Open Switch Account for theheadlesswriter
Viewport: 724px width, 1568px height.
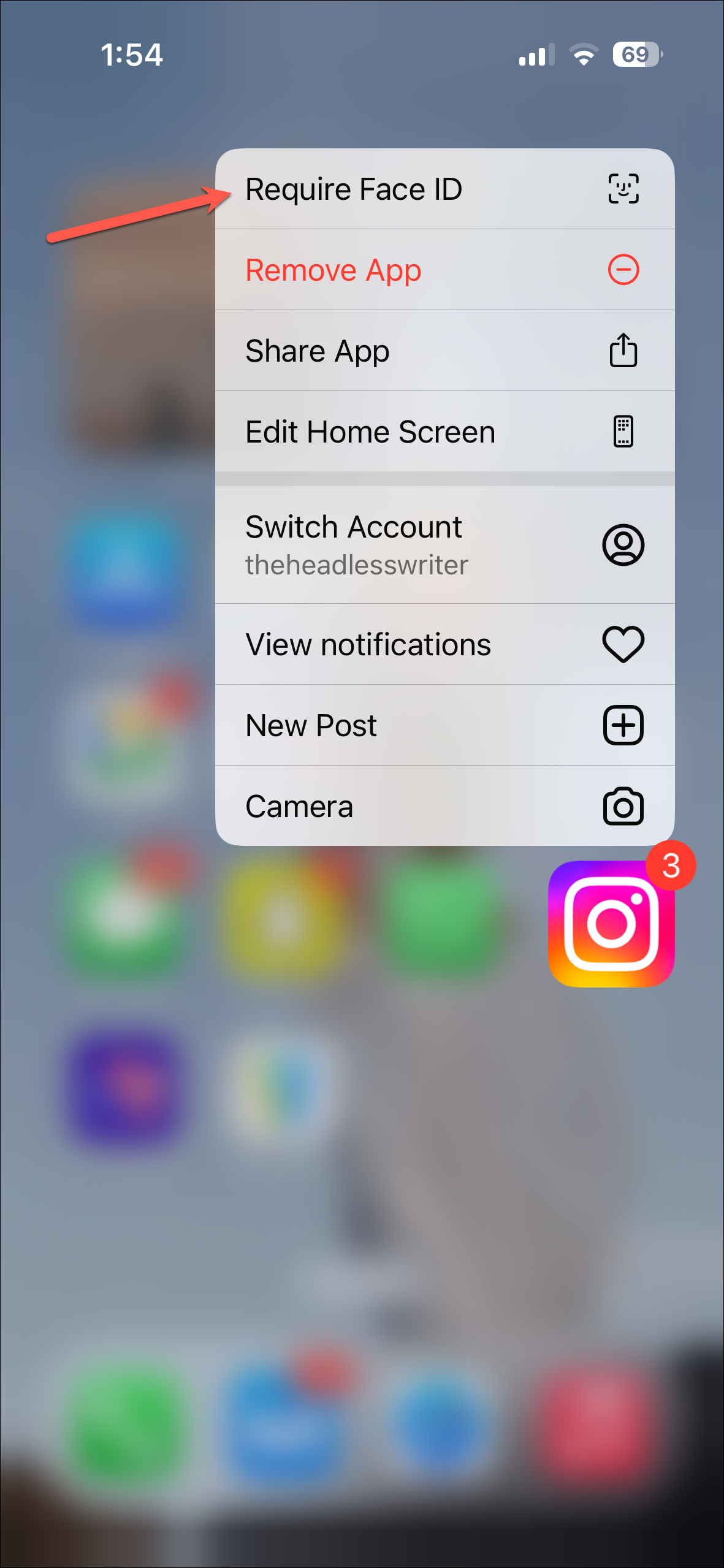(x=444, y=545)
